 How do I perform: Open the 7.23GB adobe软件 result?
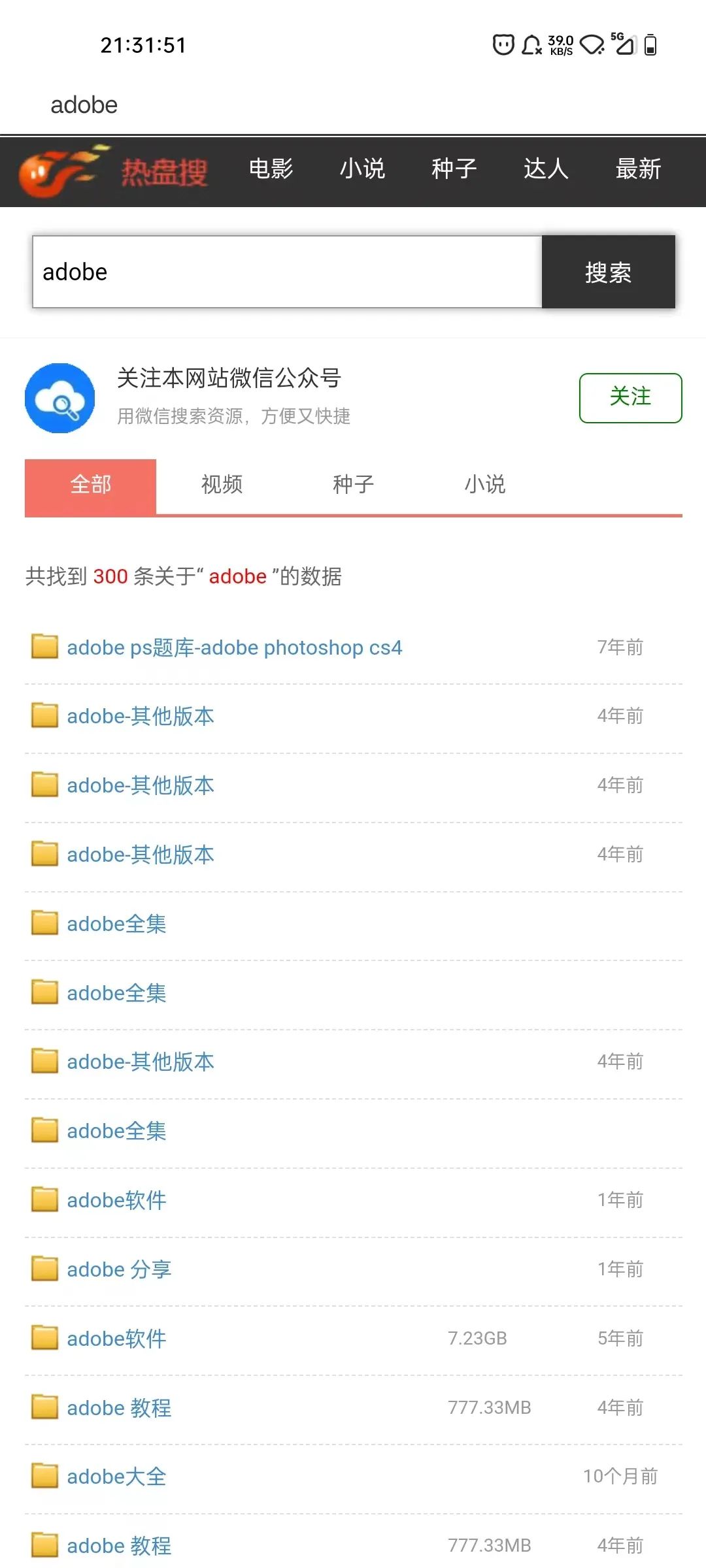pos(116,1339)
